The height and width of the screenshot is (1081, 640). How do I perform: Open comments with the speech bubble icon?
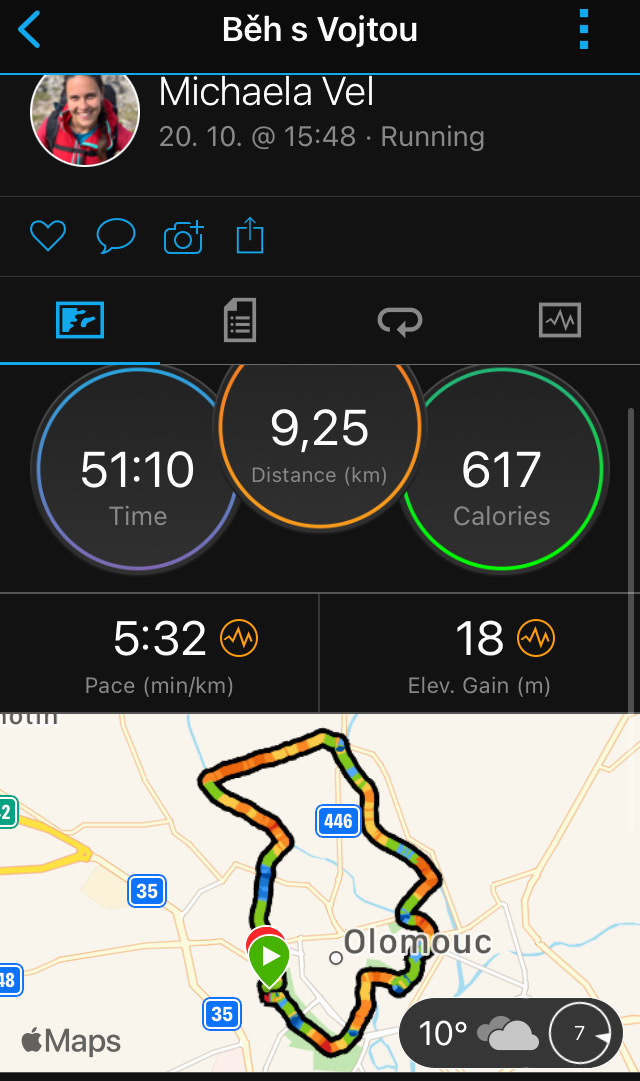click(115, 236)
